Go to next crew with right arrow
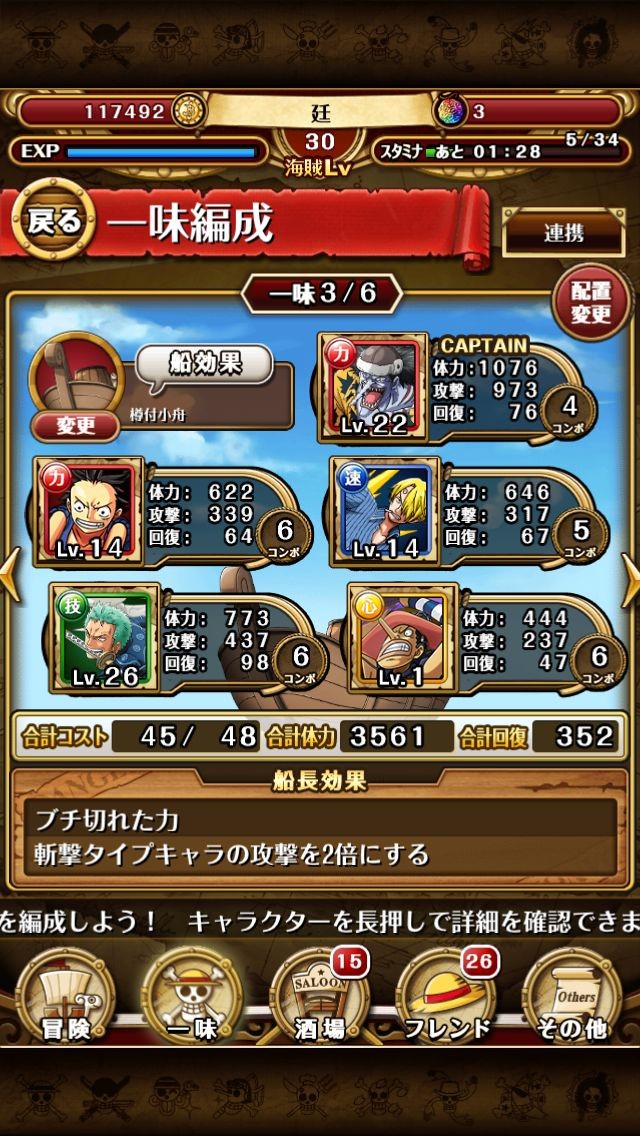The width and height of the screenshot is (640, 1136). click(630, 580)
